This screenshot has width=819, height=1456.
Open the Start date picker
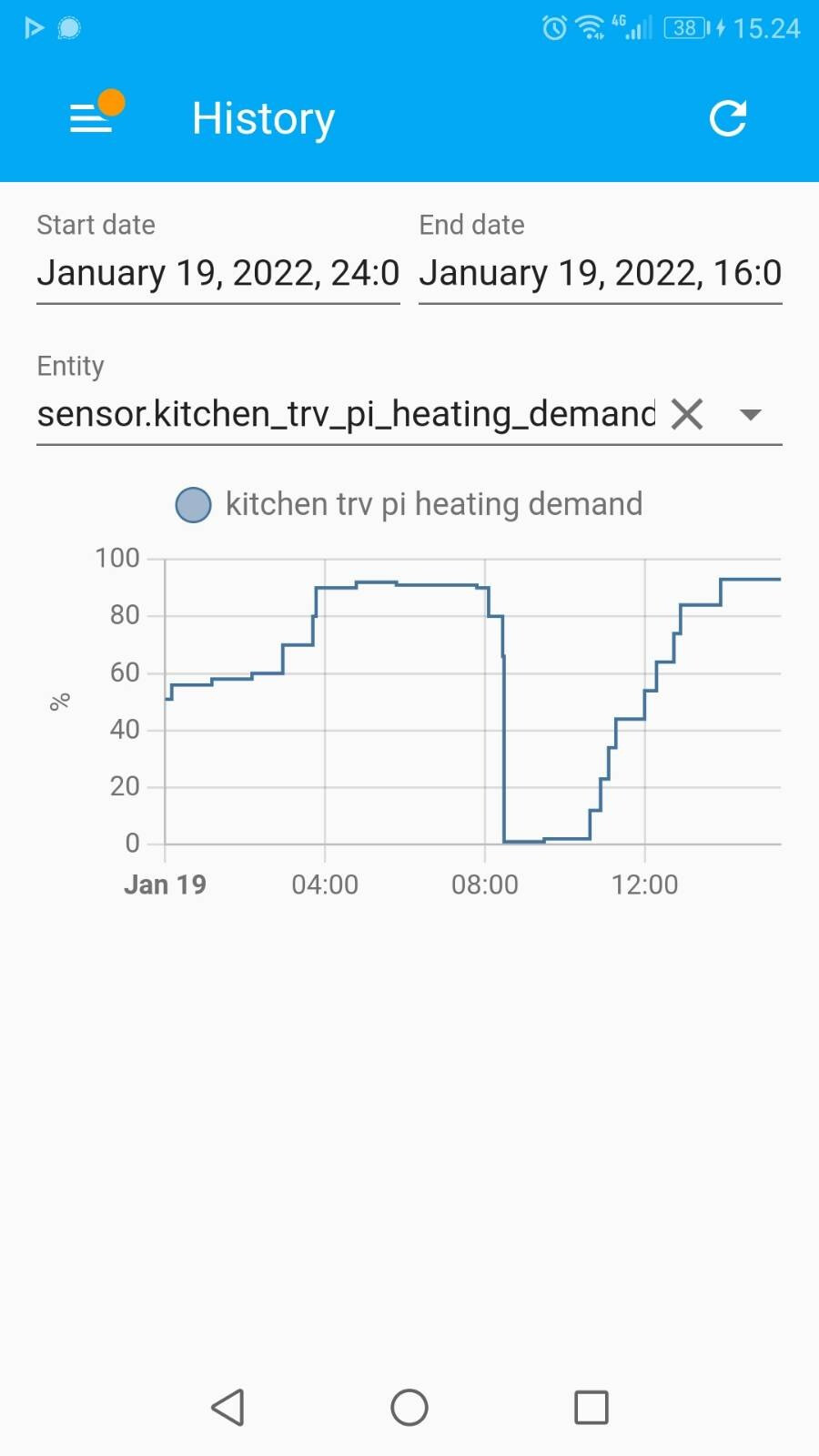pos(218,273)
